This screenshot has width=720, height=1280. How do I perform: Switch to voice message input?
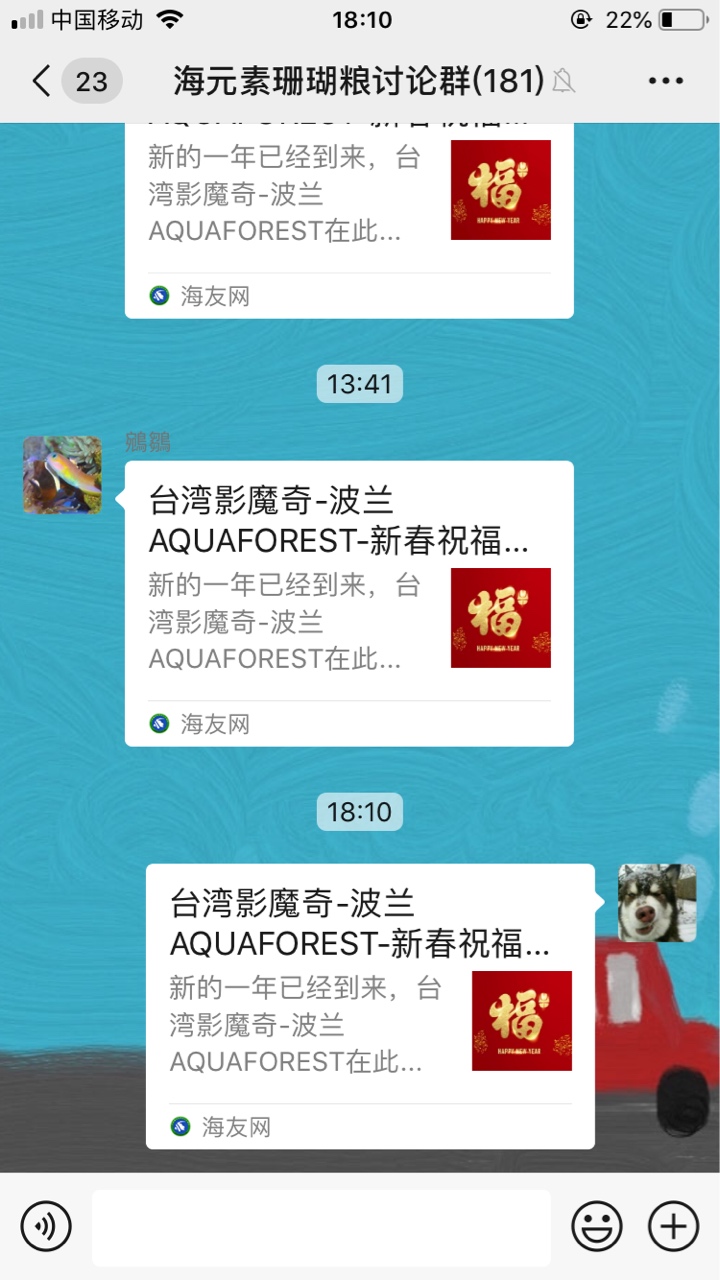coord(46,1226)
